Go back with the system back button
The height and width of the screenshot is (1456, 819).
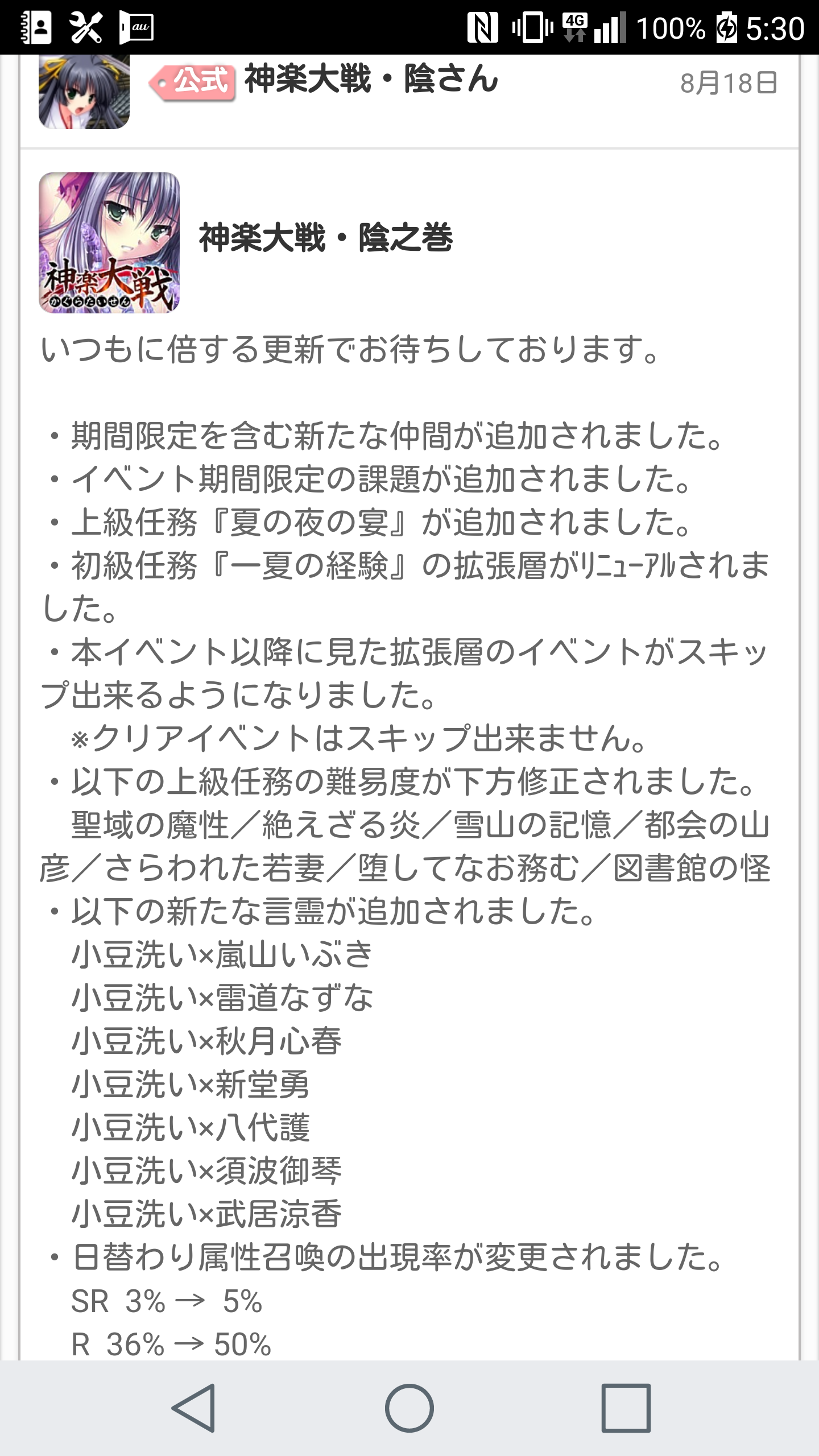pyautogui.click(x=193, y=1408)
